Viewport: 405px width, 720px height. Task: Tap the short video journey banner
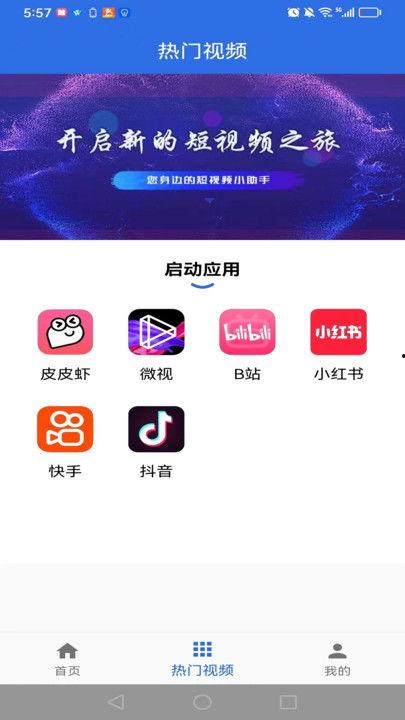click(x=202, y=157)
